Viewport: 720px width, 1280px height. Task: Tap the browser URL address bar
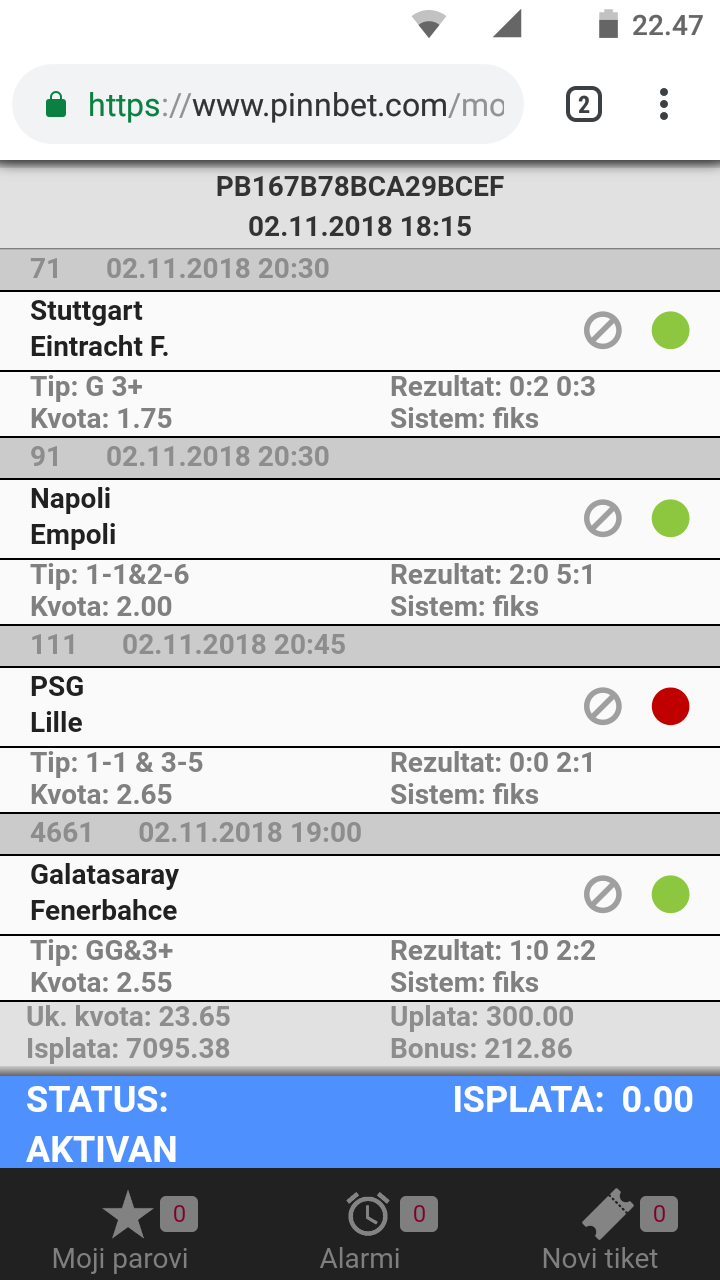click(x=268, y=105)
